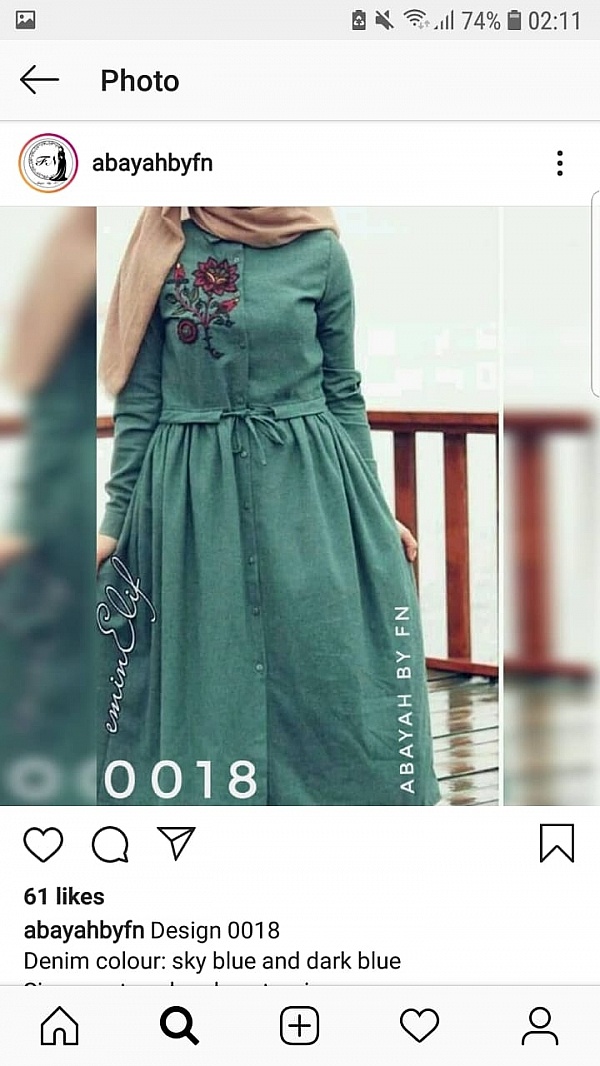Open the post's three-dot options menu
This screenshot has width=600, height=1066.
[559, 163]
